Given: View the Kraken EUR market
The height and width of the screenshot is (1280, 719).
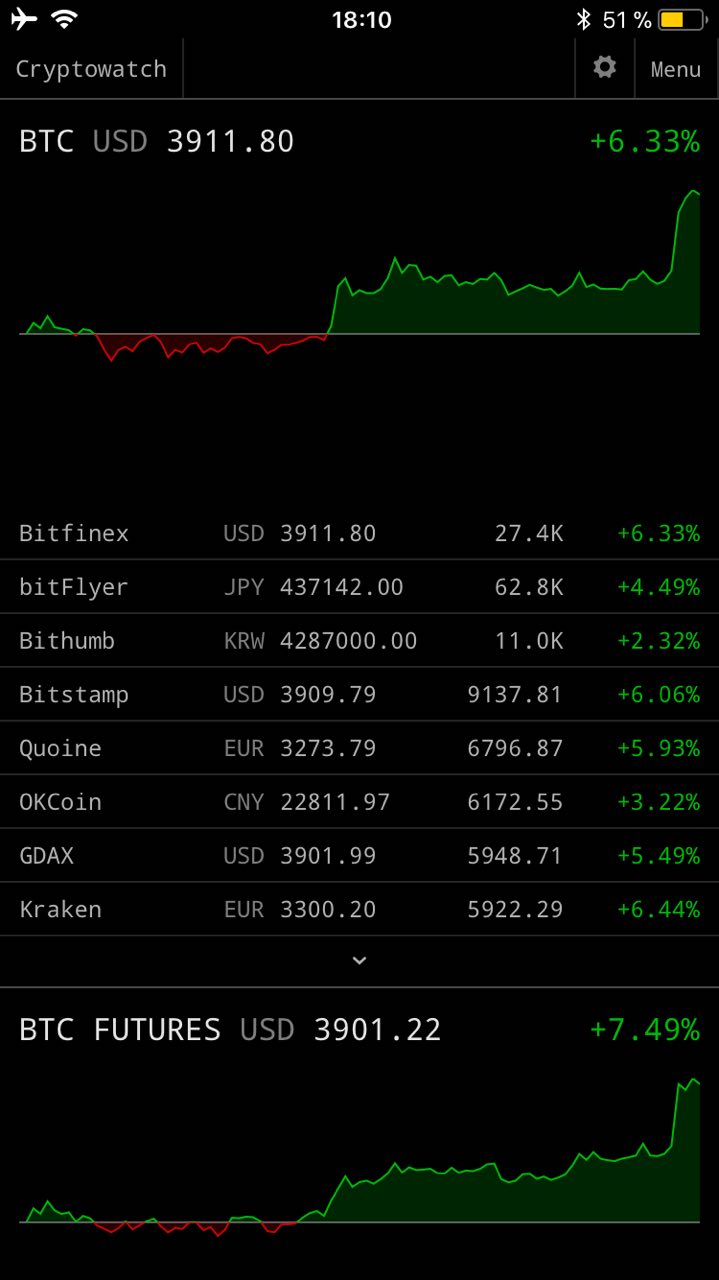Looking at the screenshot, I should [359, 909].
